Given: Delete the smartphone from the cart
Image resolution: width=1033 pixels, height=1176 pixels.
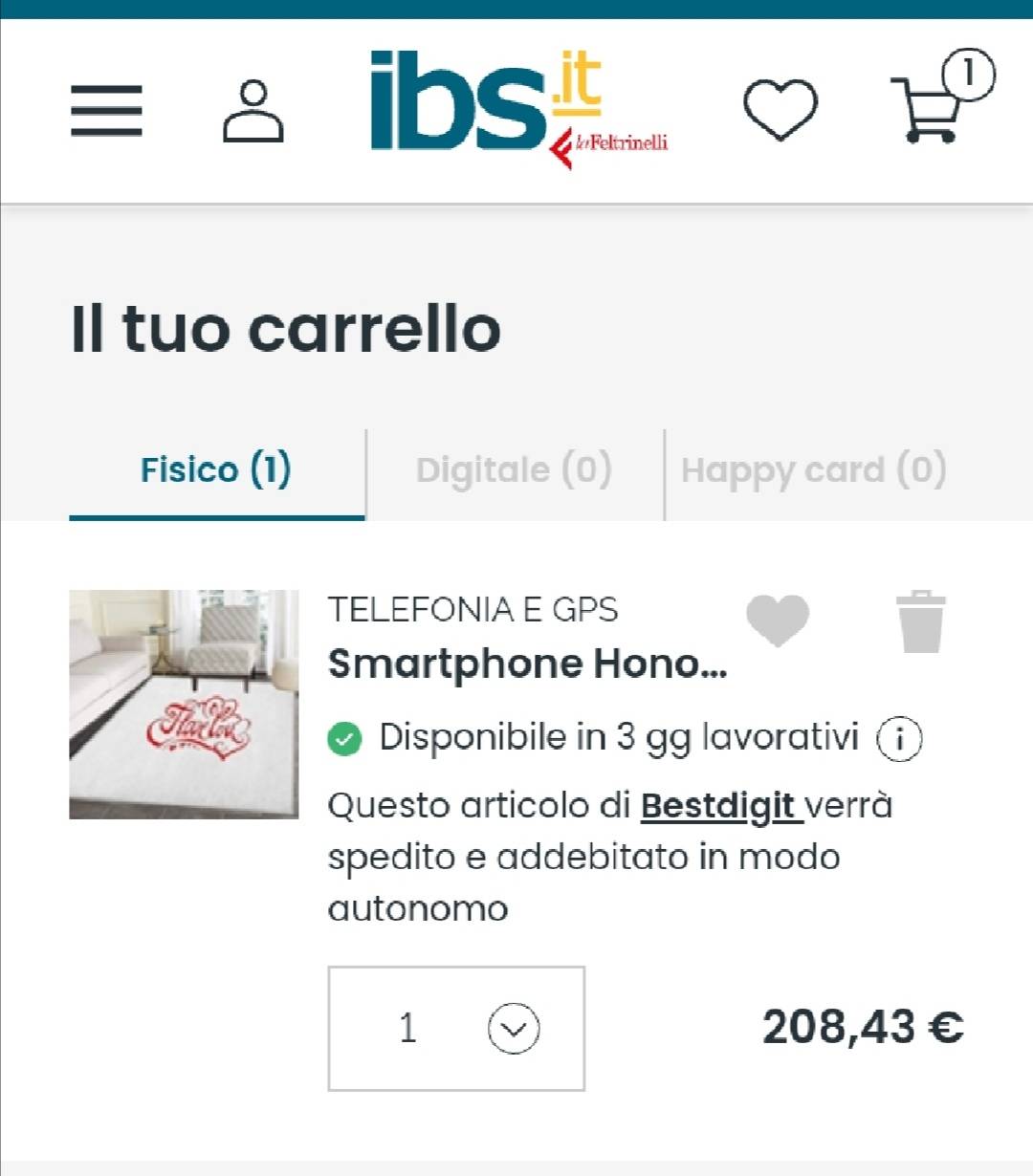Looking at the screenshot, I should coord(920,621).
